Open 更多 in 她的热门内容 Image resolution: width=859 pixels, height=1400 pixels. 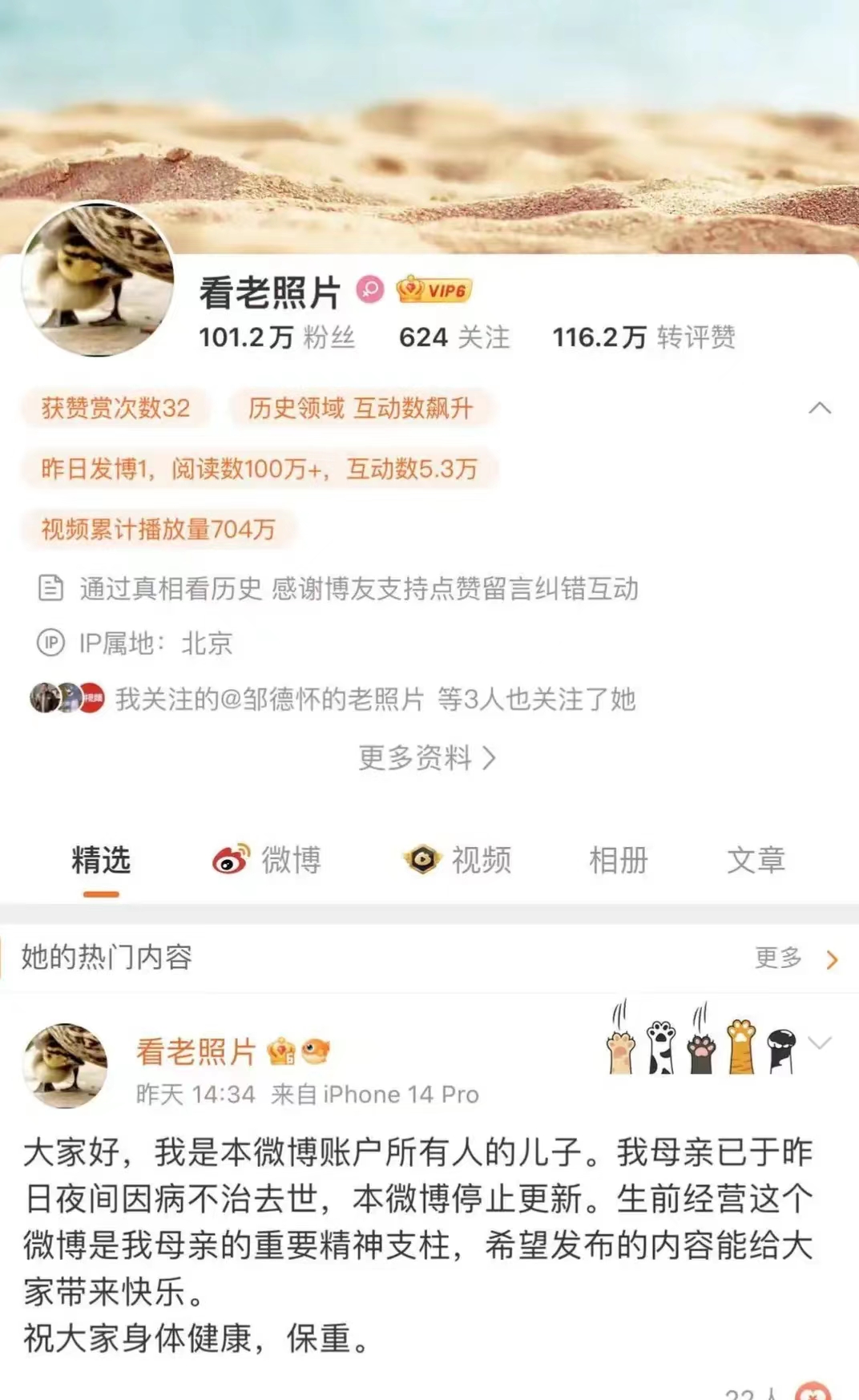click(x=796, y=958)
